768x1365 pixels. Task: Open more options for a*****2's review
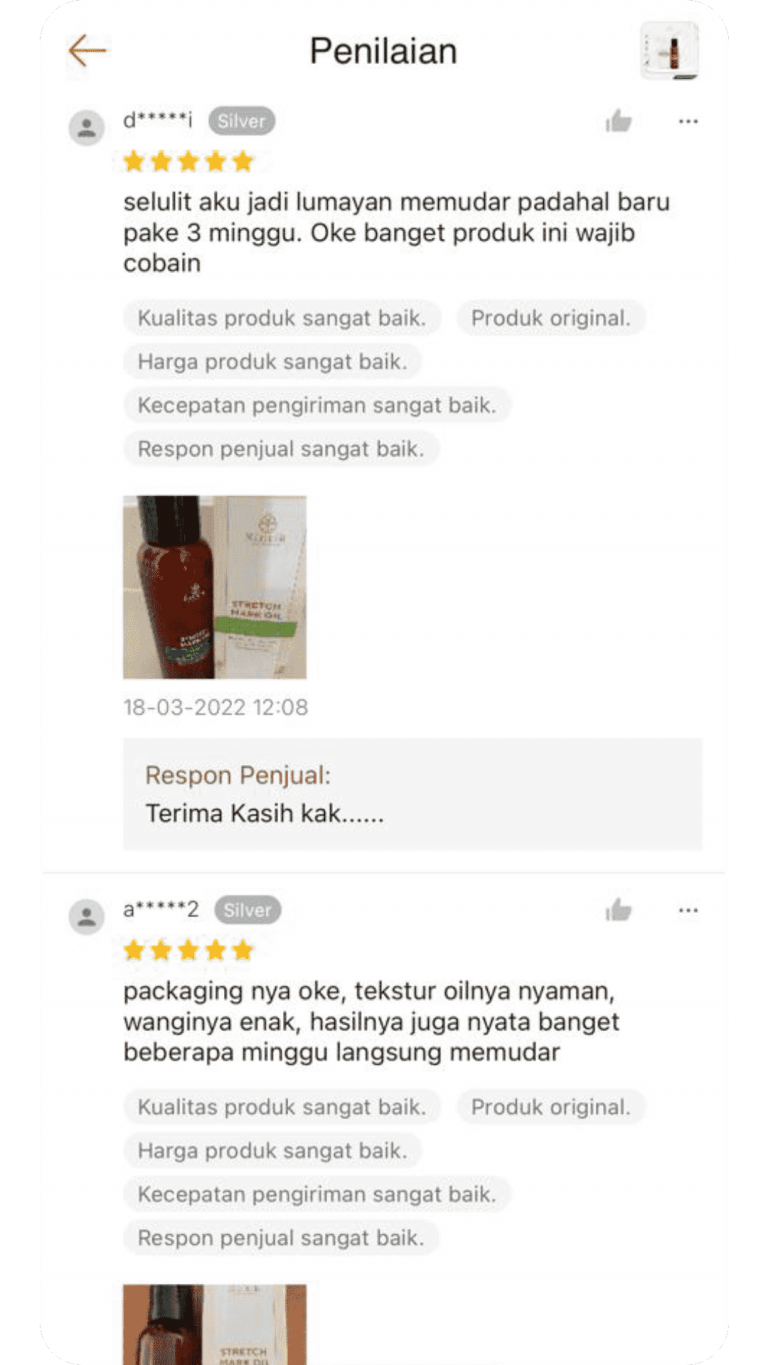688,910
